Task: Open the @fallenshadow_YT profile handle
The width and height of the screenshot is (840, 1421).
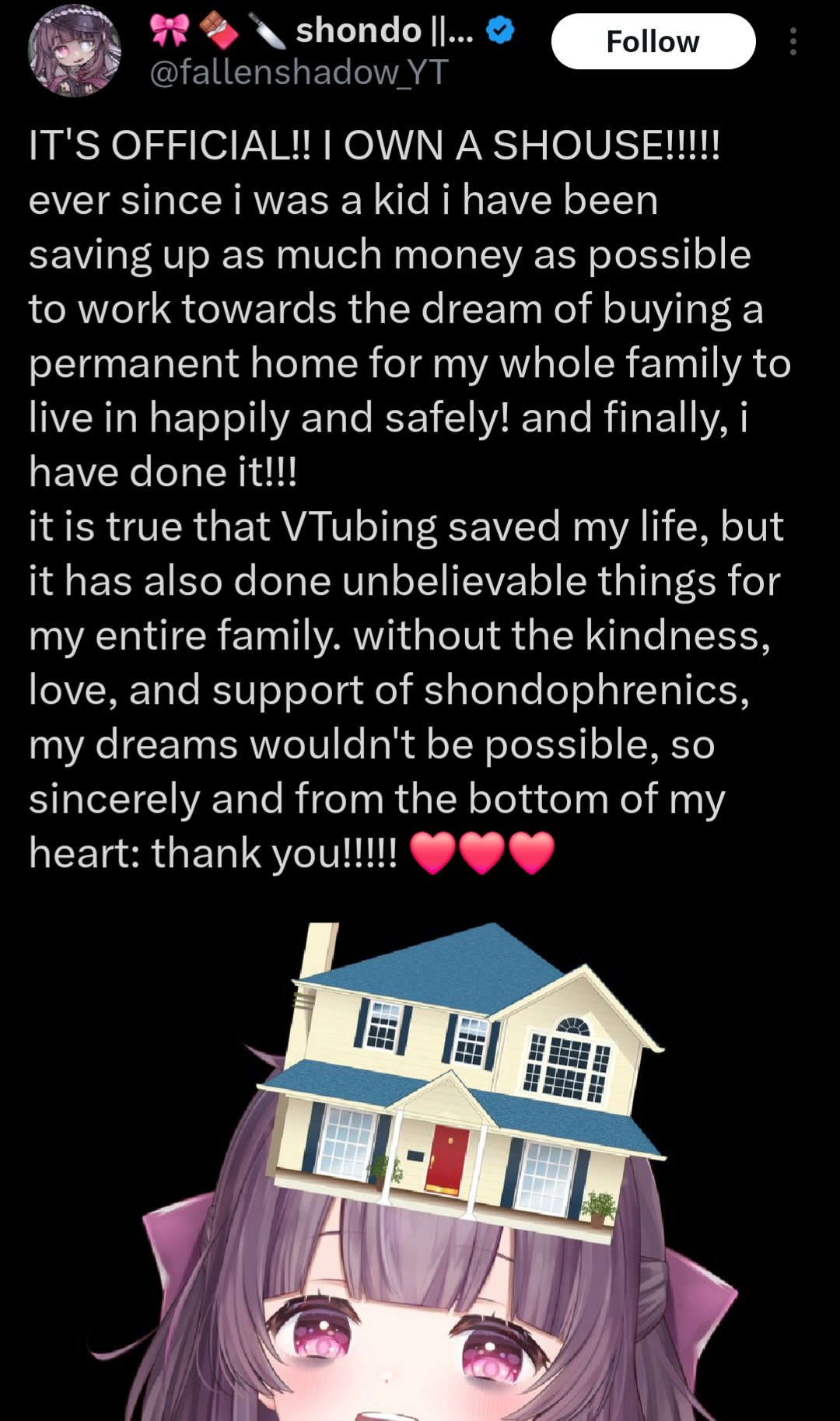Action: click(299, 72)
